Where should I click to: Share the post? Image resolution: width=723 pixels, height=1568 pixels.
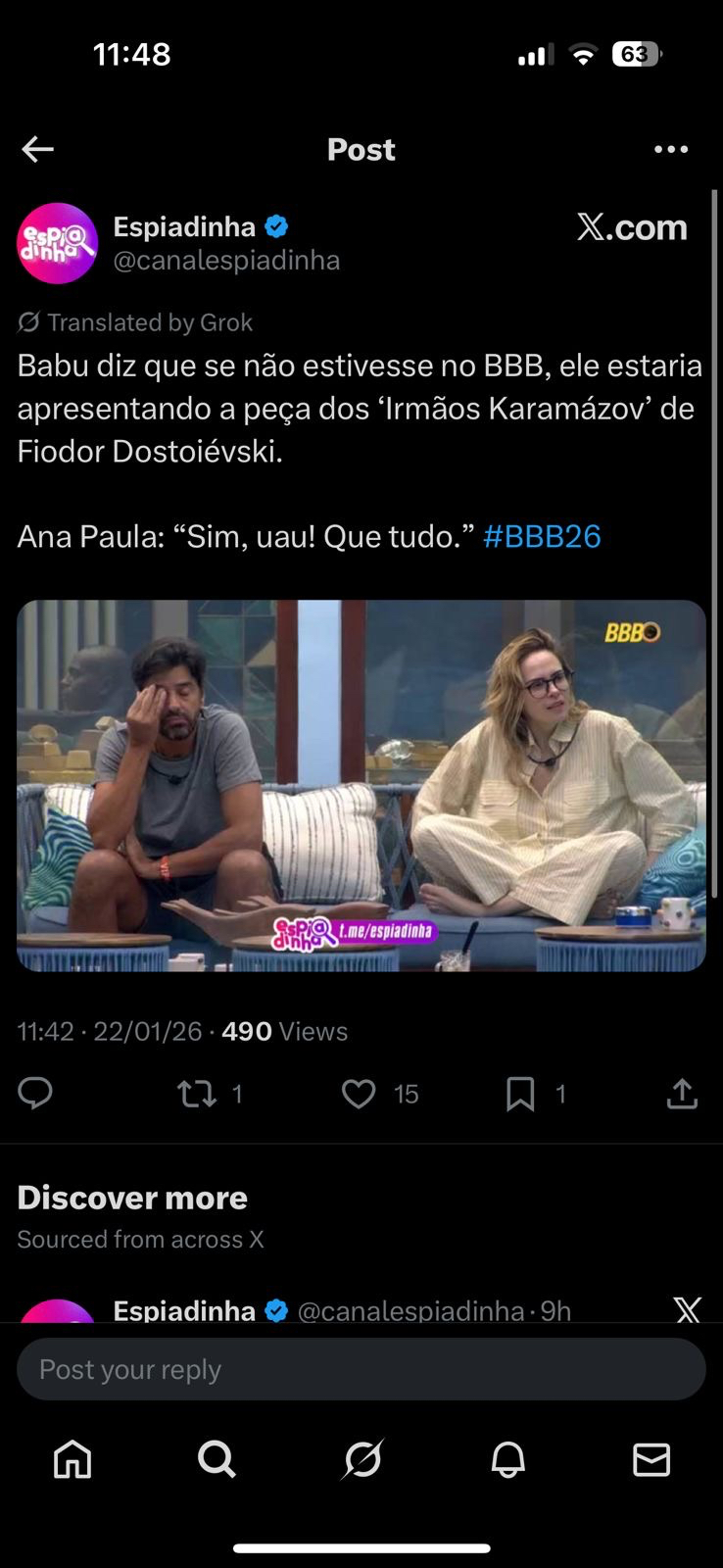tap(682, 1093)
